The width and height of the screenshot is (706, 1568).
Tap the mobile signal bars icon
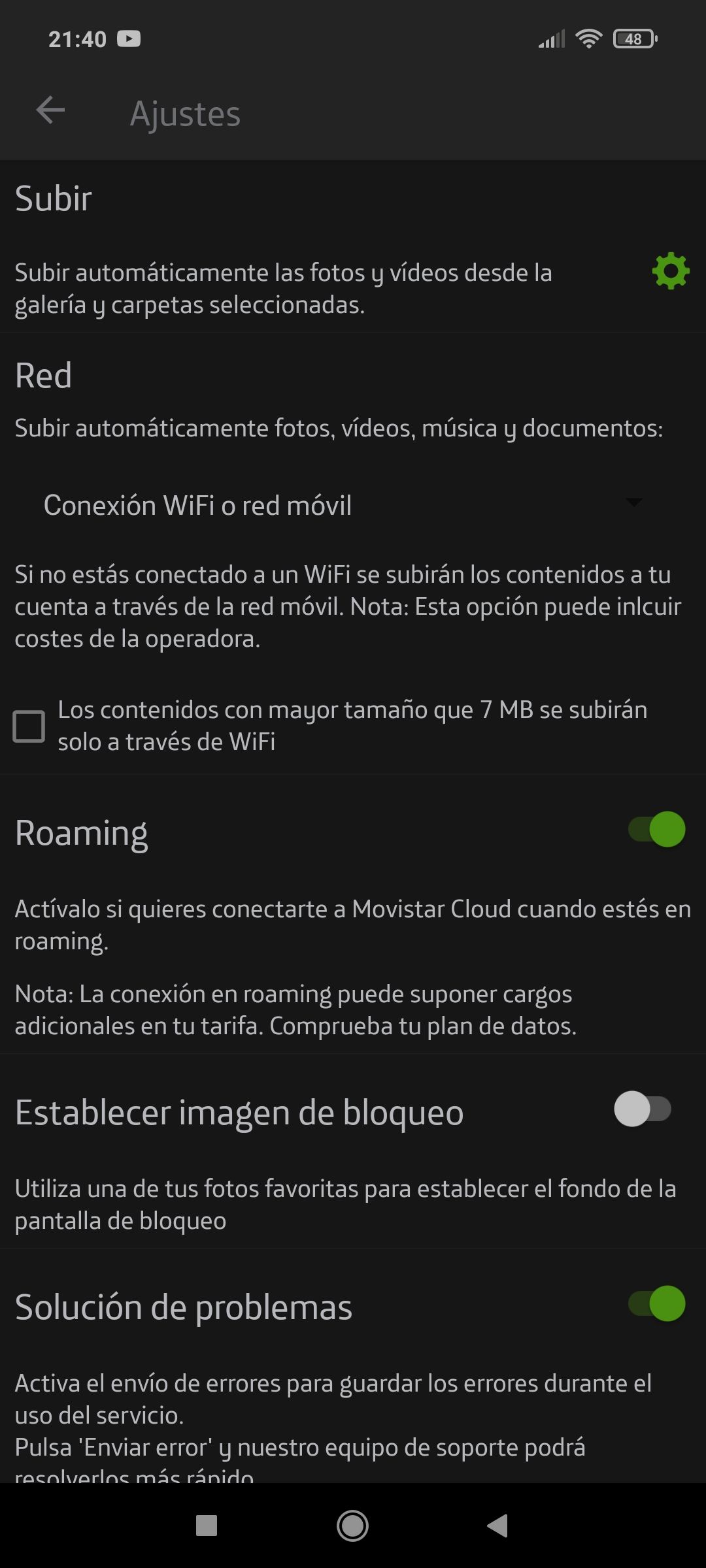tap(551, 40)
